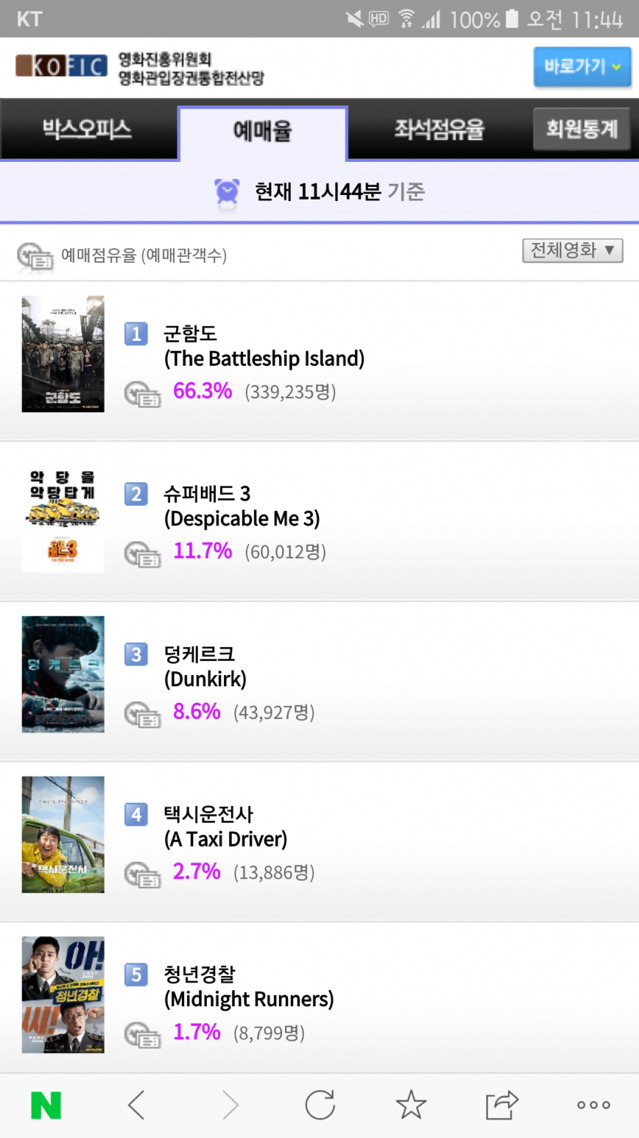The width and height of the screenshot is (639, 1138).
Task: Open the 청년경찰 (Midnight Runners) entry
Action: (x=248, y=986)
